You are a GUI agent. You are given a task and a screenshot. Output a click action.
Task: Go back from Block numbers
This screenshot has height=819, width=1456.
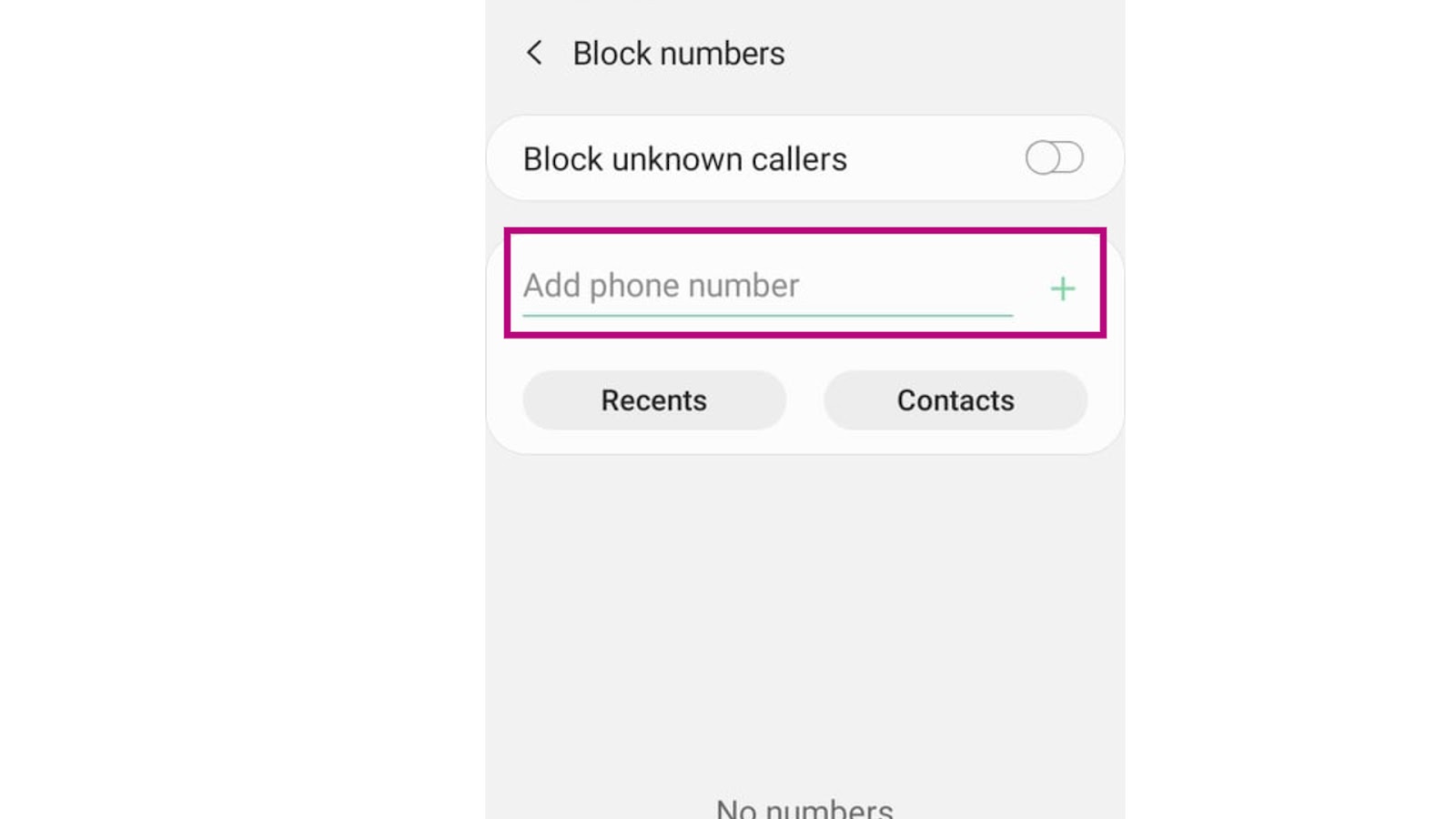[534, 53]
